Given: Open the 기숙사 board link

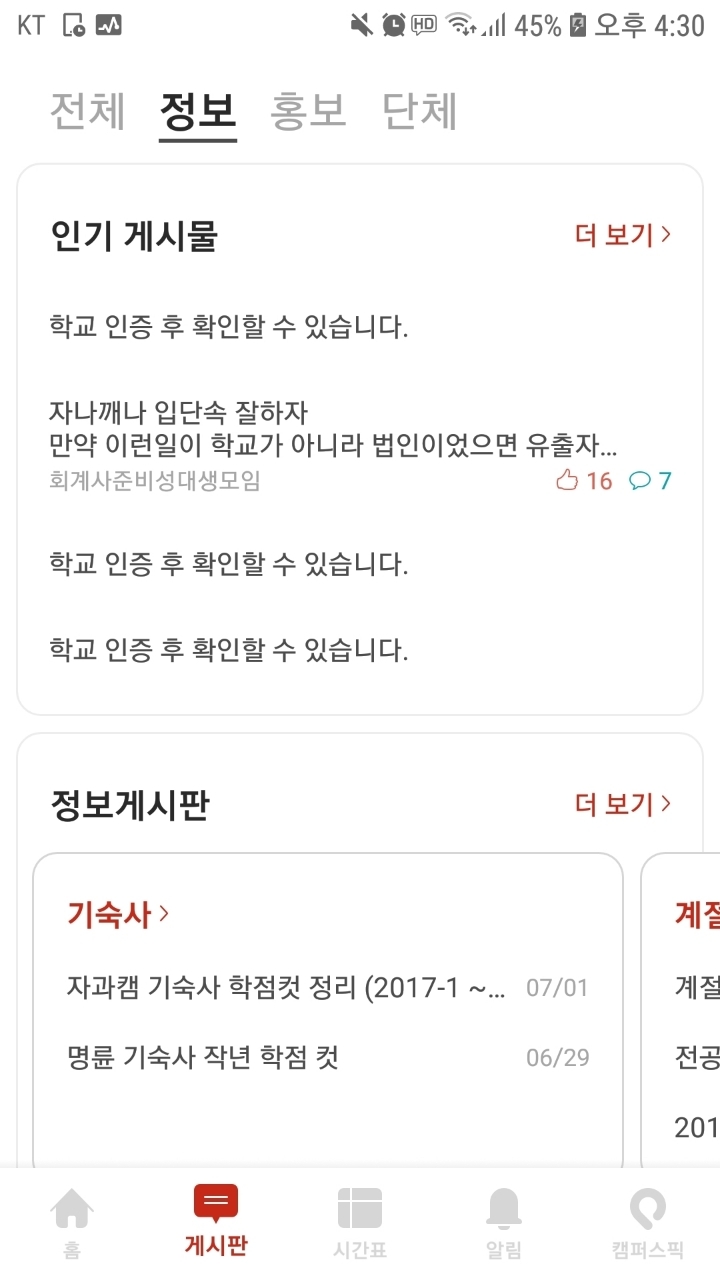Looking at the screenshot, I should coord(117,913).
